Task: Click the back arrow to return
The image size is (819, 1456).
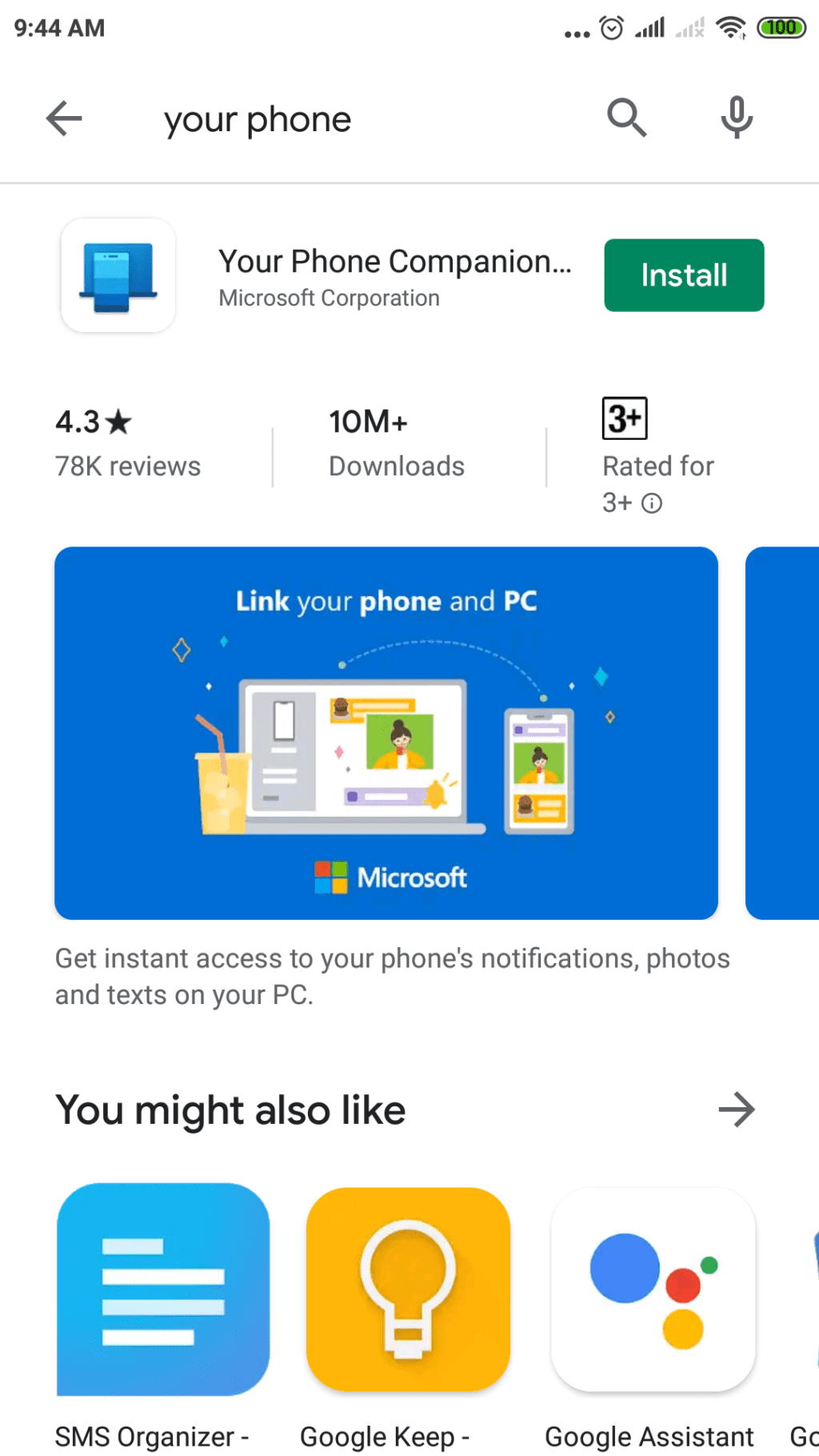Action: click(64, 118)
